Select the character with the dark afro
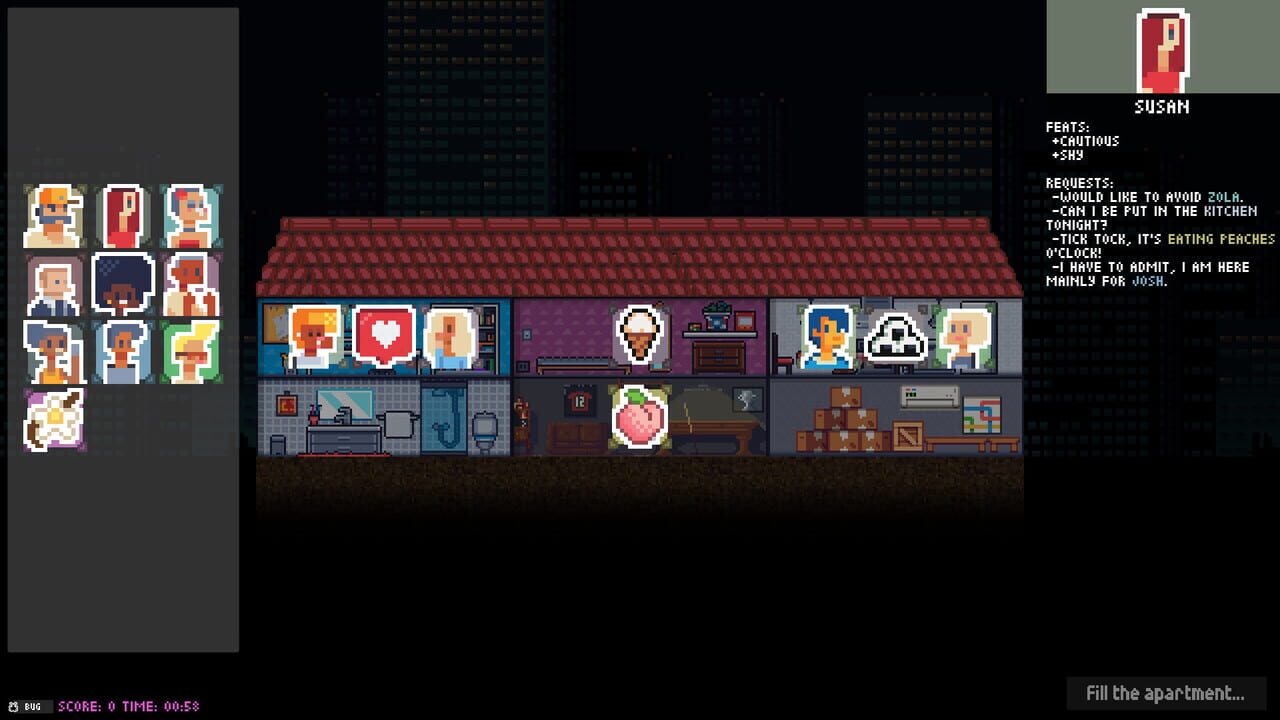This screenshot has width=1280, height=720. [x=123, y=285]
